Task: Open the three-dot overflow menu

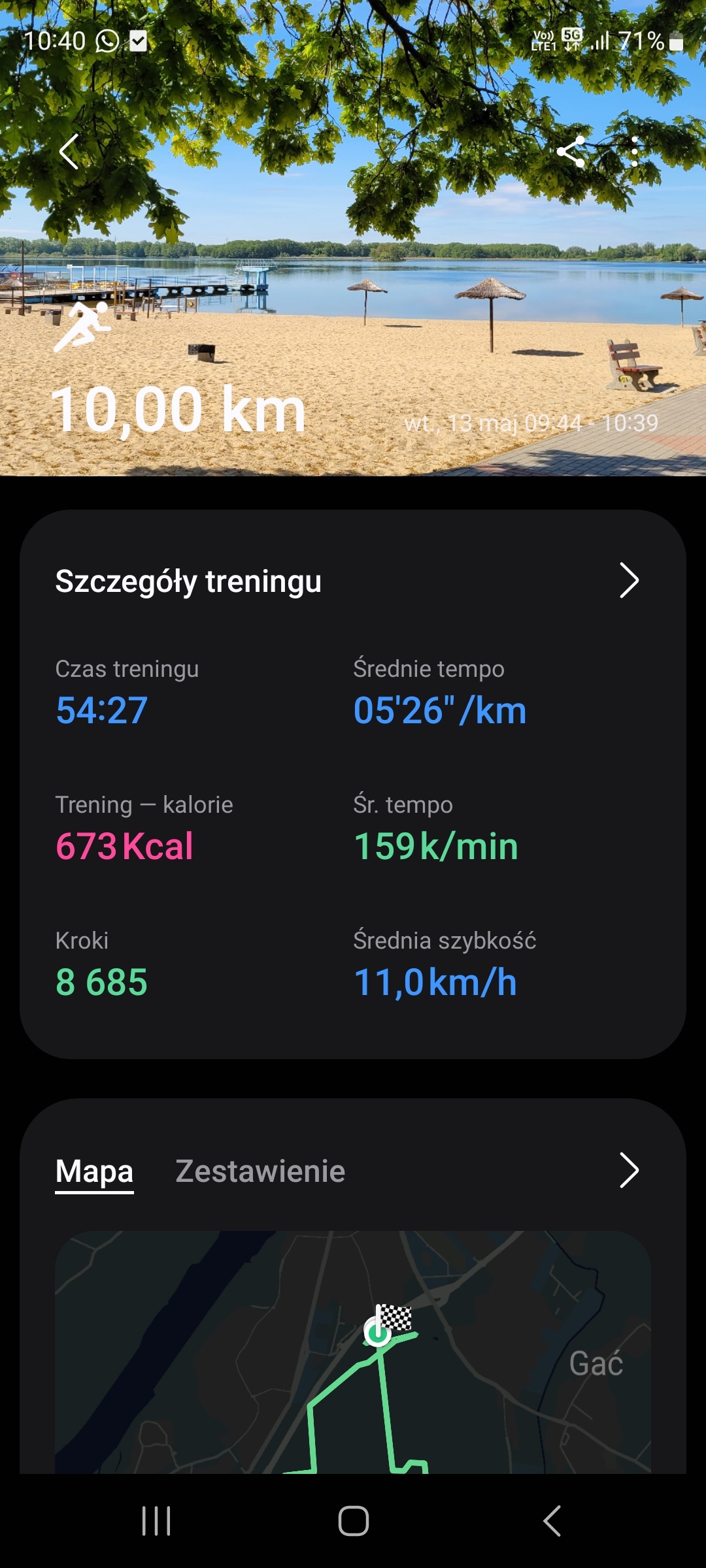Action: click(x=634, y=152)
